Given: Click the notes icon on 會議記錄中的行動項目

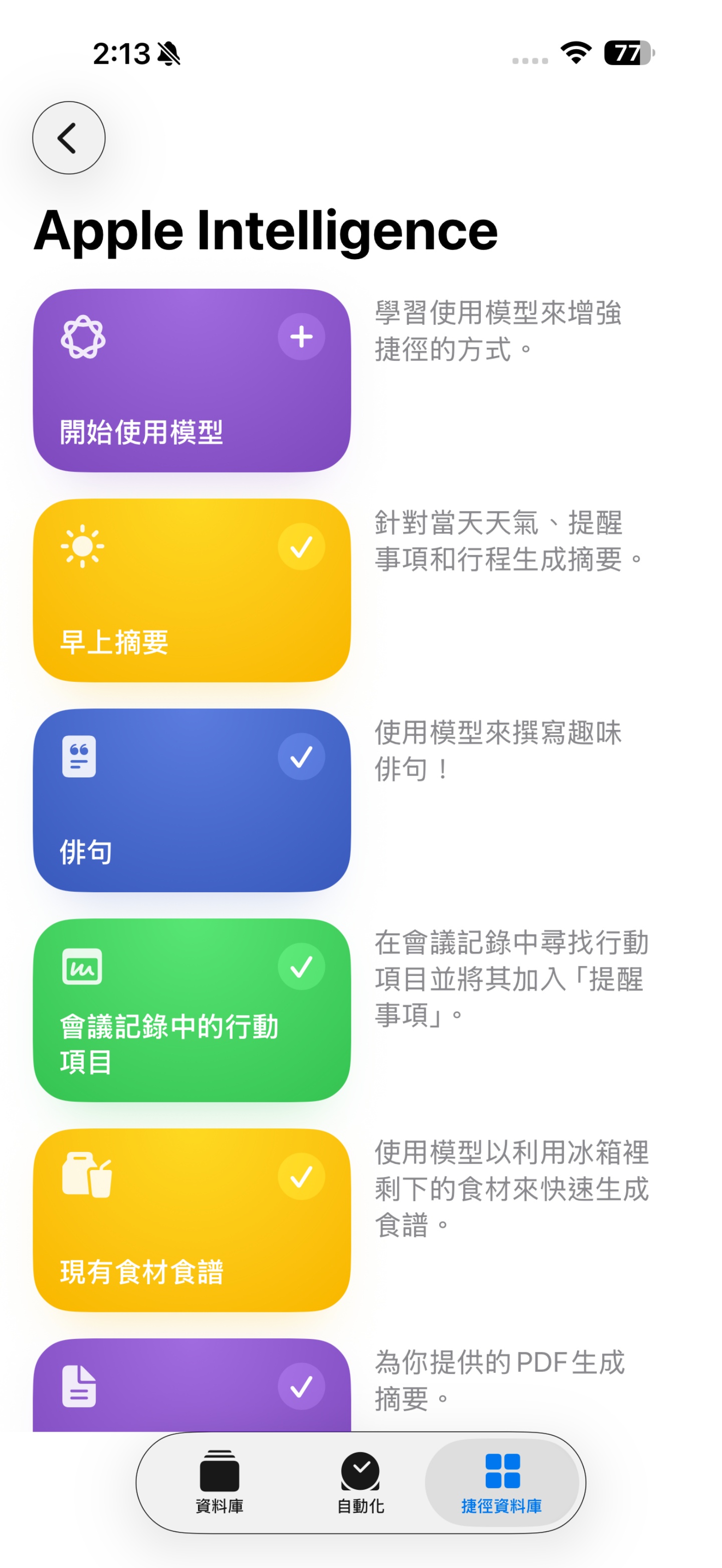Looking at the screenshot, I should click(x=82, y=967).
